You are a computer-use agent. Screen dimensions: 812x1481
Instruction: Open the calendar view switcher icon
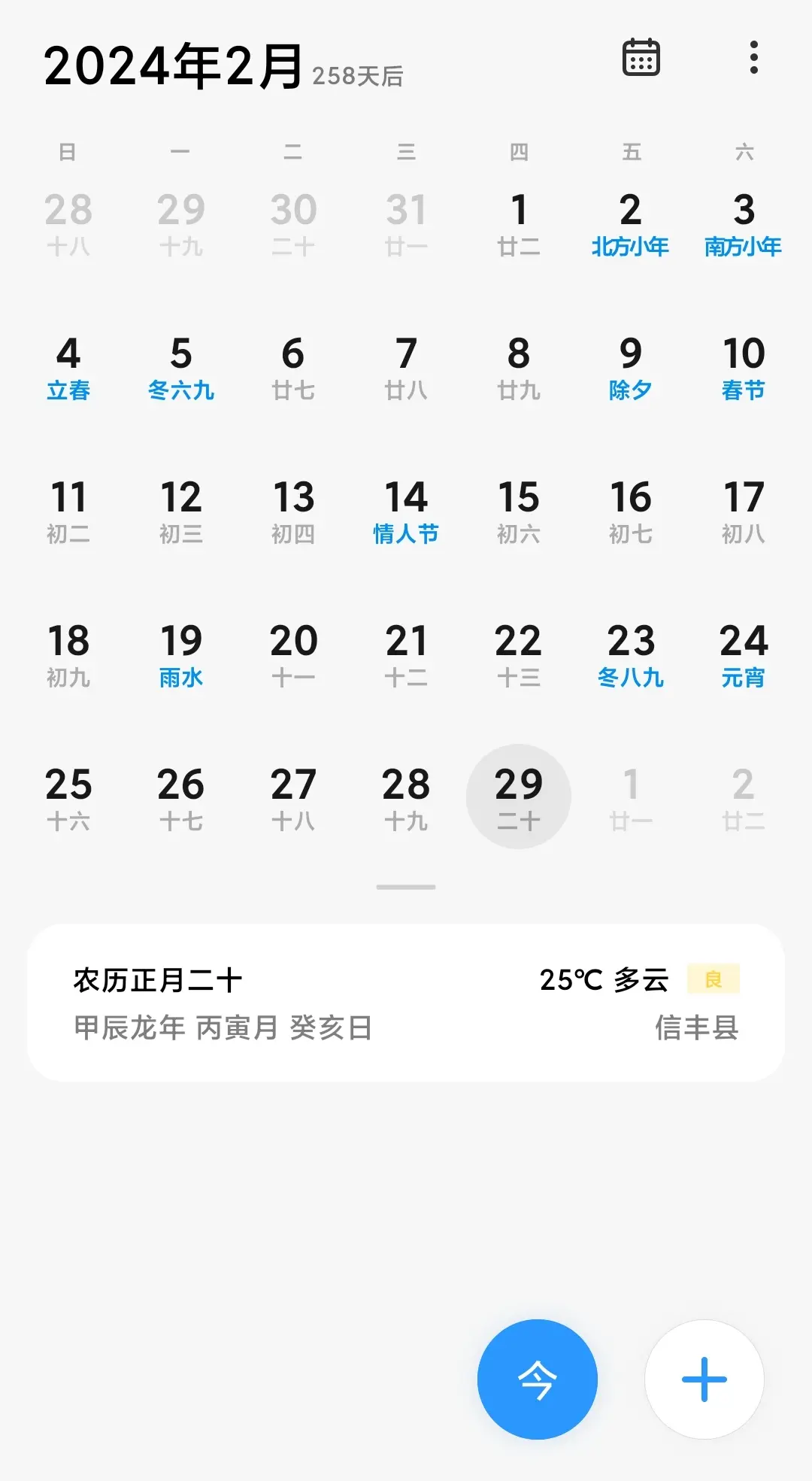pos(641,58)
